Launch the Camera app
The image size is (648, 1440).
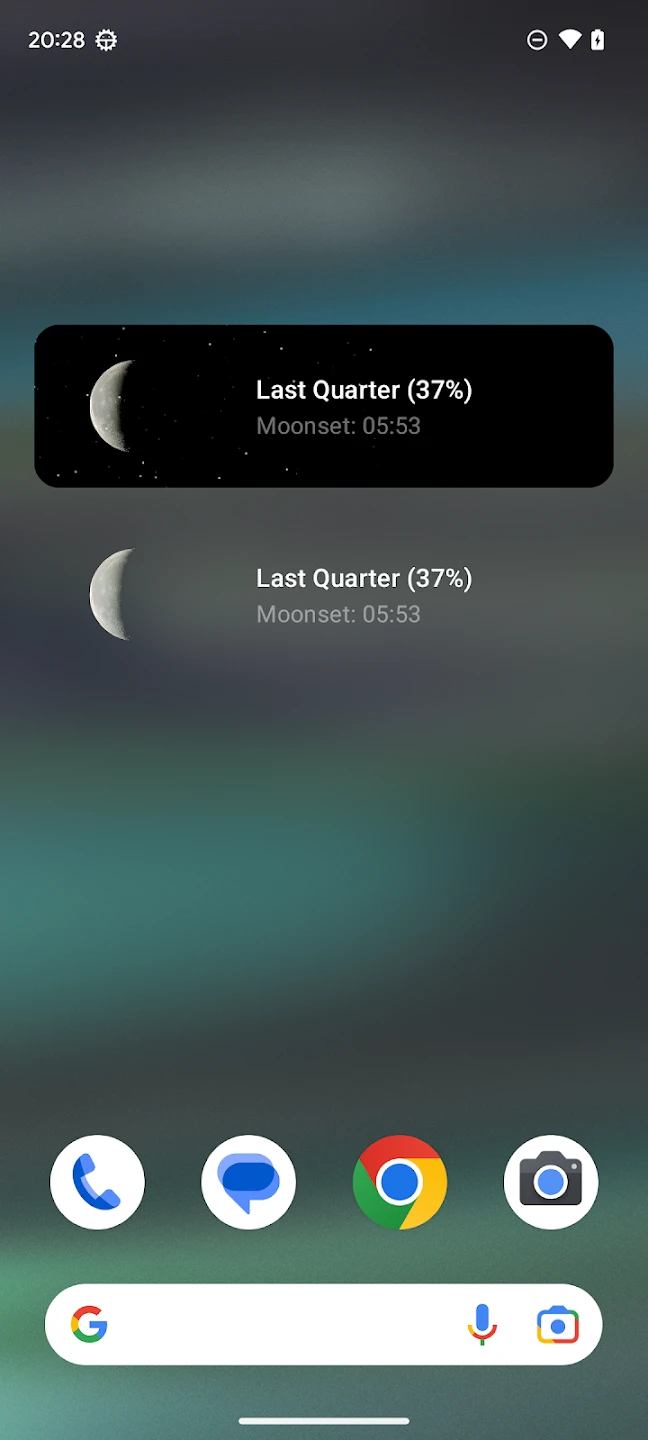(x=551, y=1182)
